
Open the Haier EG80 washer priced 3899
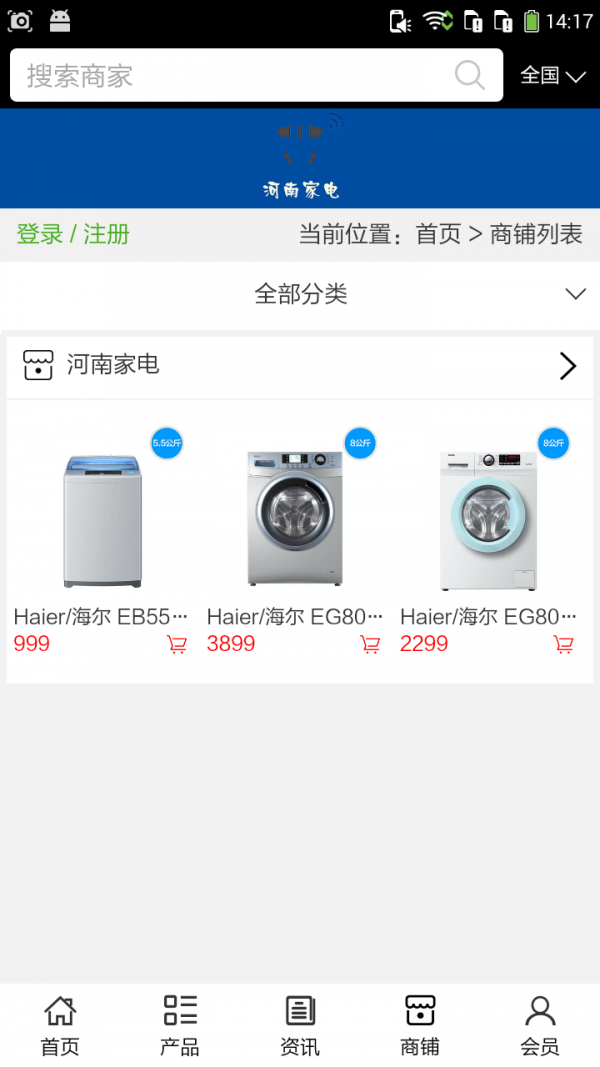(x=295, y=520)
